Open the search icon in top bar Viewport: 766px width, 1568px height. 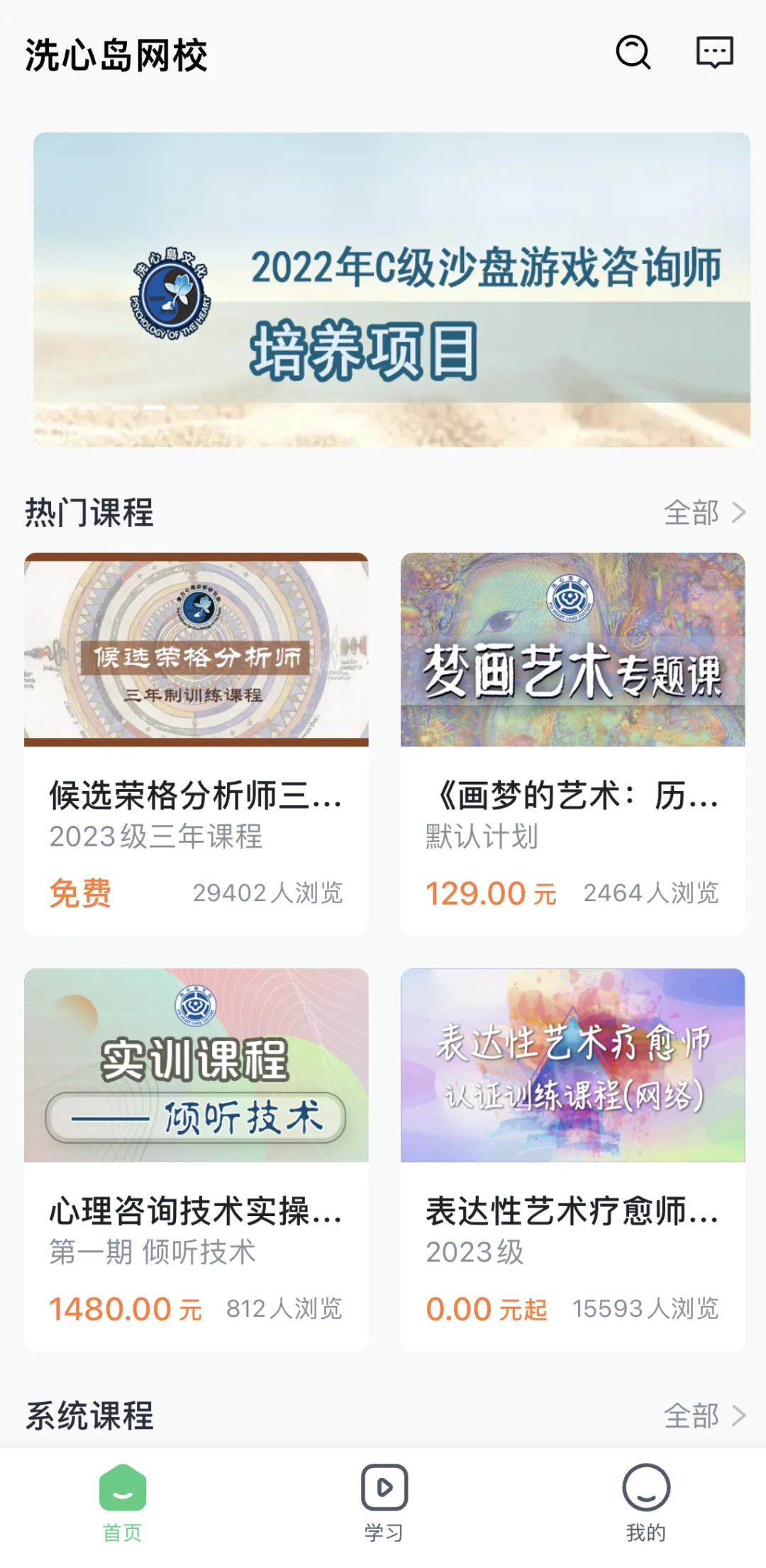tap(633, 52)
